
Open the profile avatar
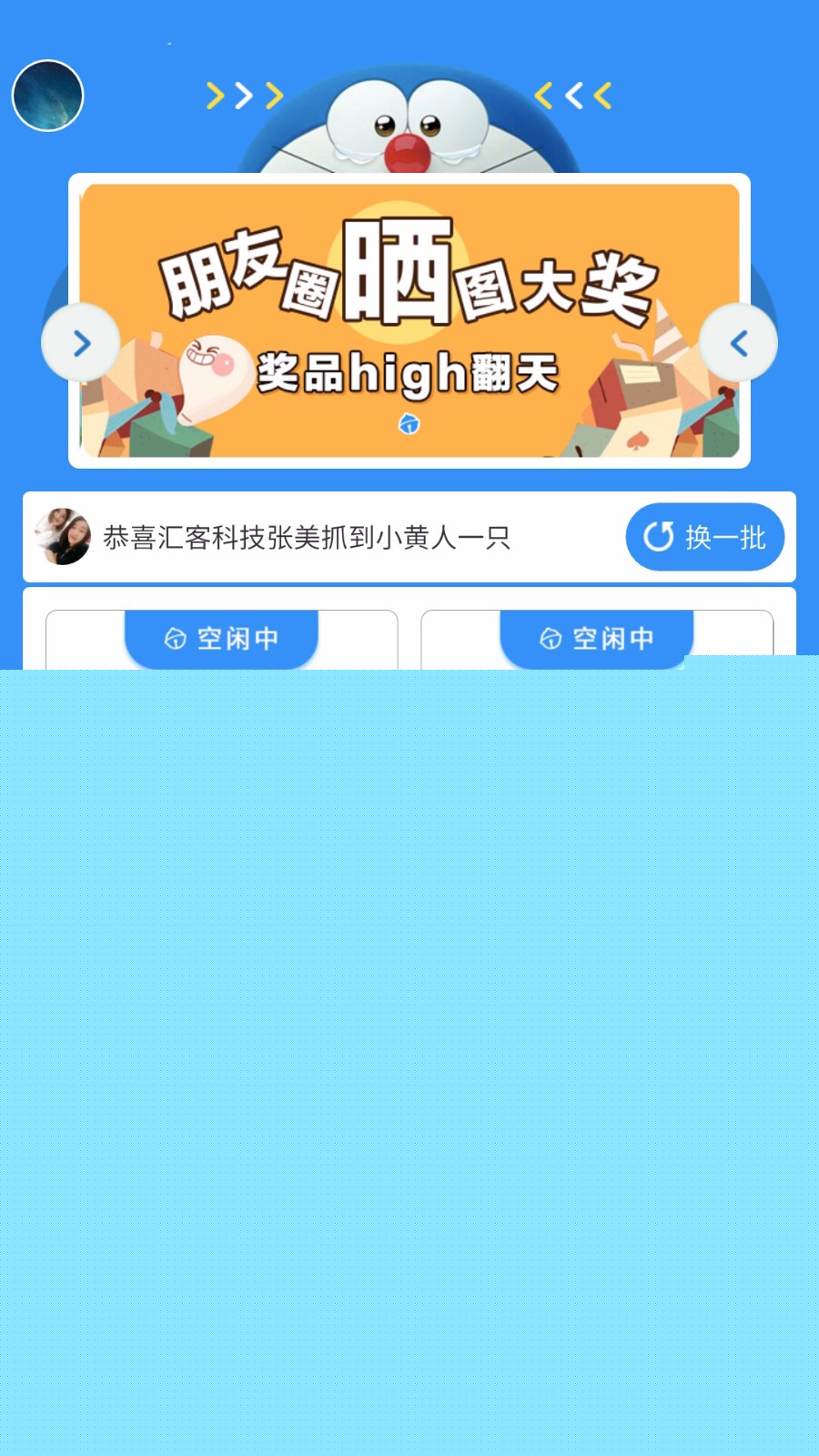click(47, 96)
